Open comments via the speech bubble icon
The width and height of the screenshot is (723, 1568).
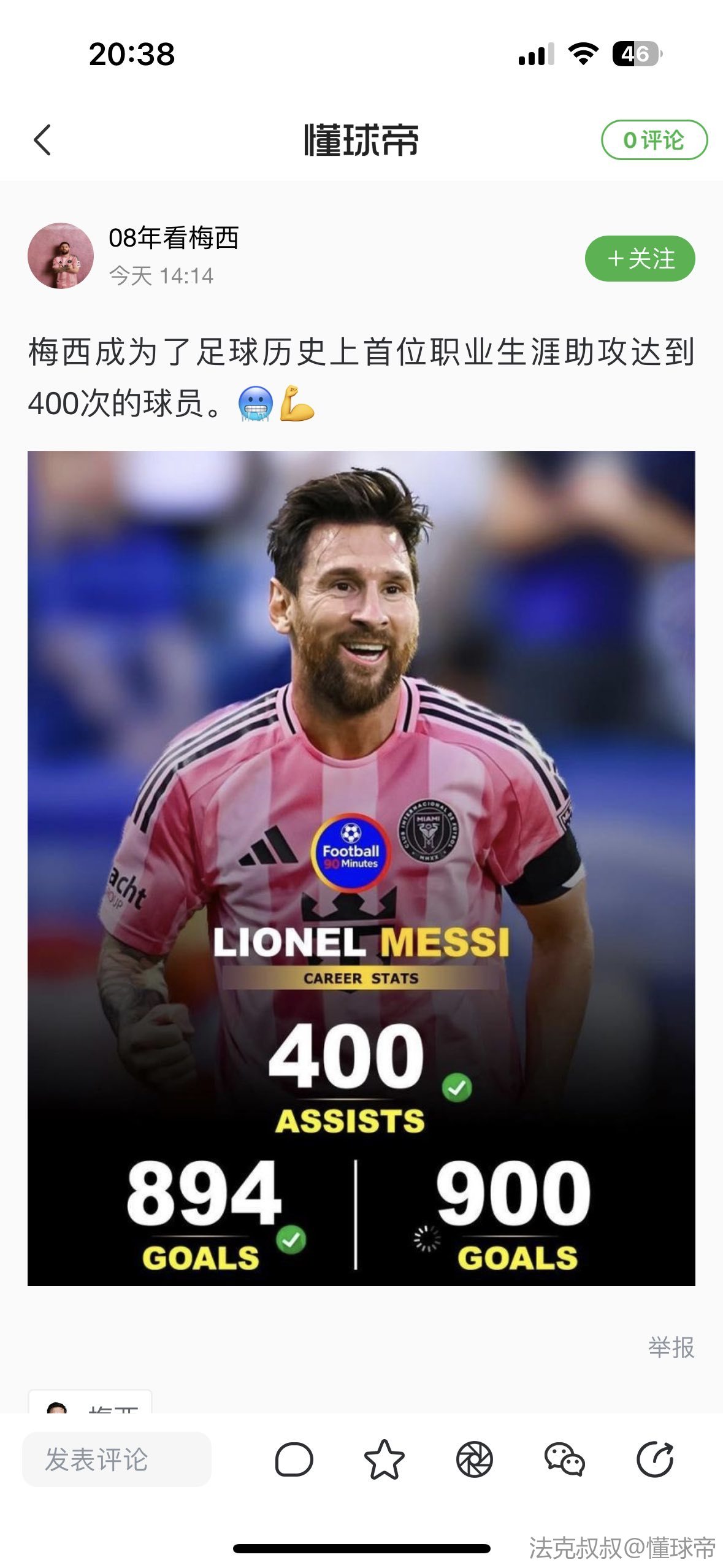[x=294, y=1459]
